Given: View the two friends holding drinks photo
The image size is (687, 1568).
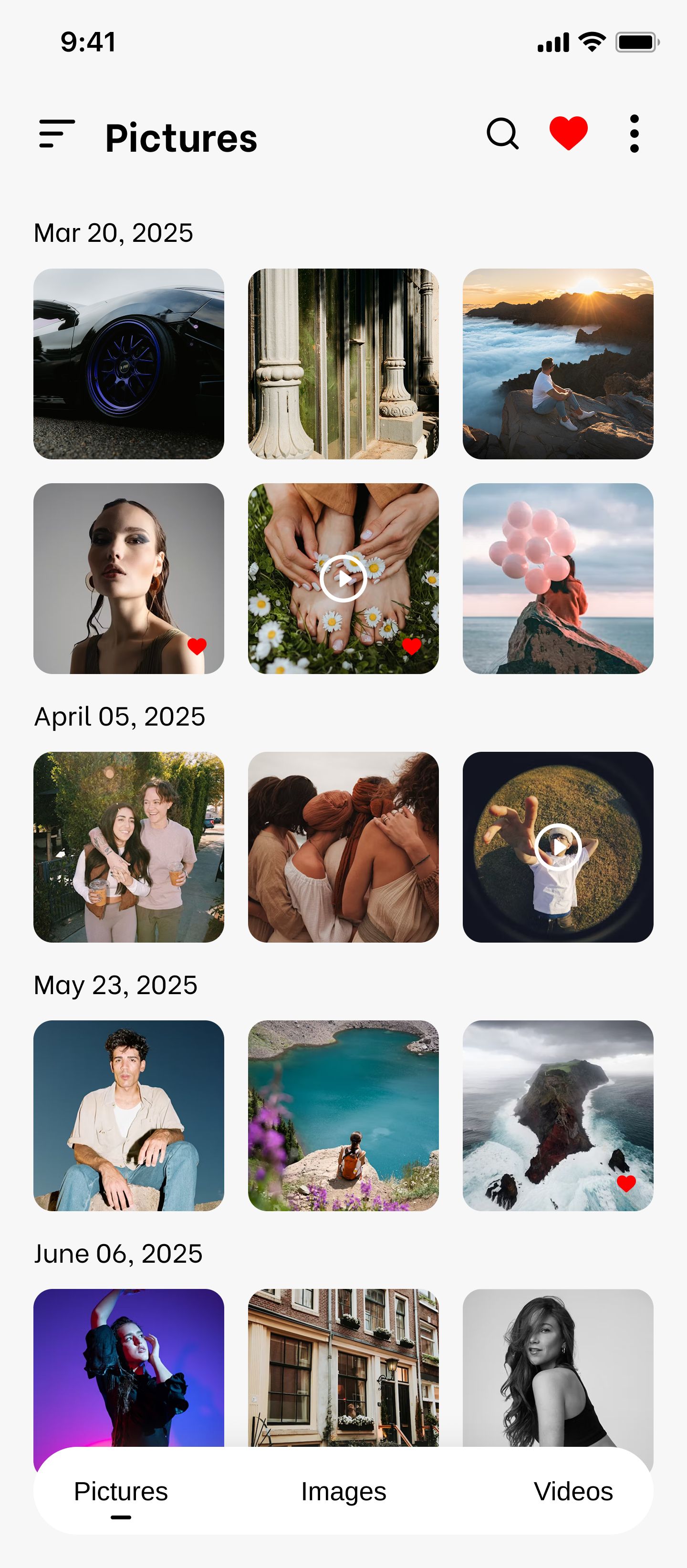Looking at the screenshot, I should [x=128, y=847].
